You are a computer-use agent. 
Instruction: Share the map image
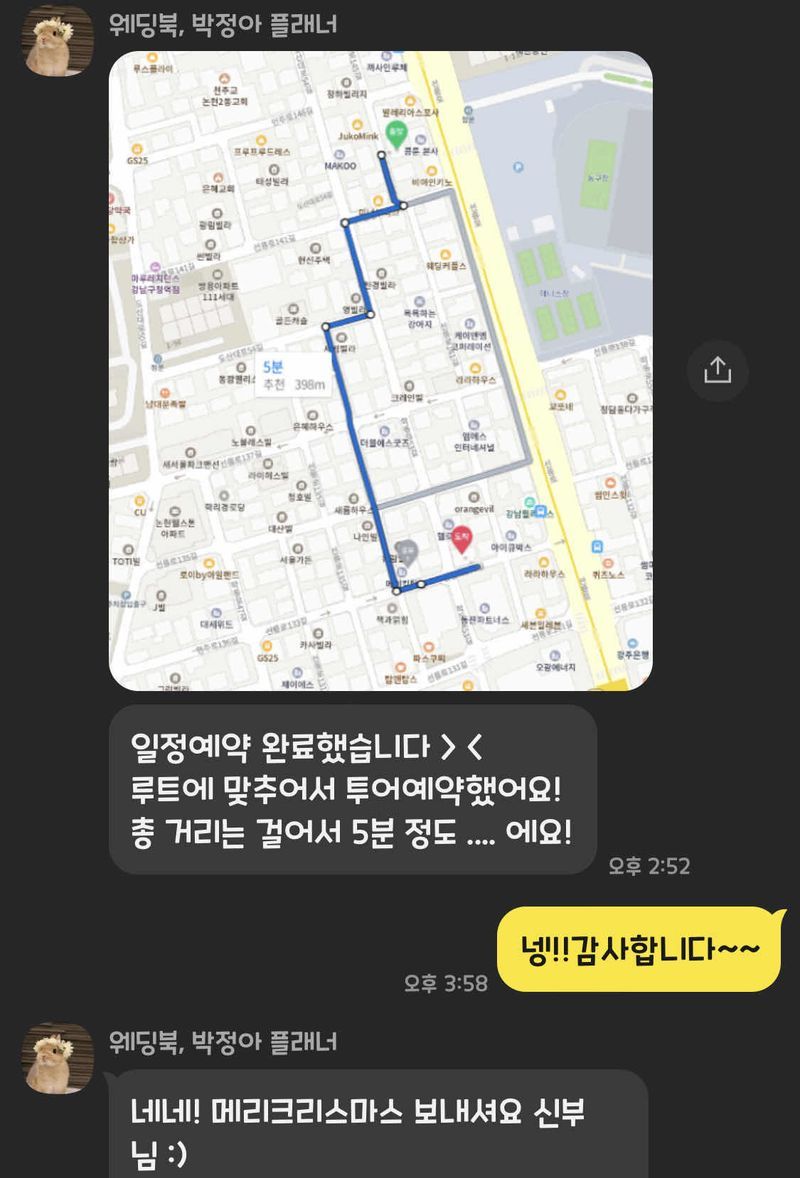(x=718, y=370)
